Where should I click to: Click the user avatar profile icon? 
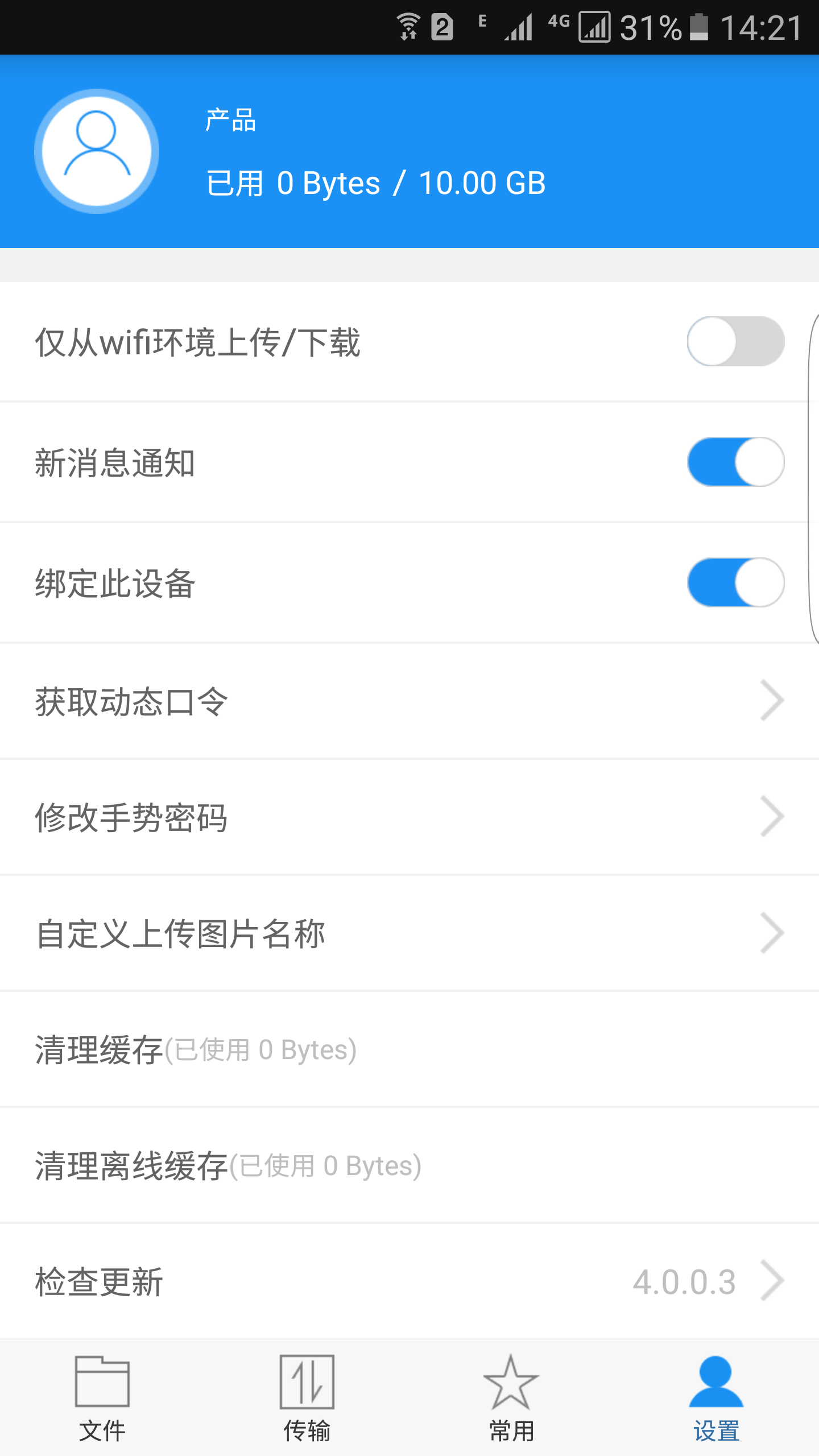coord(96,151)
